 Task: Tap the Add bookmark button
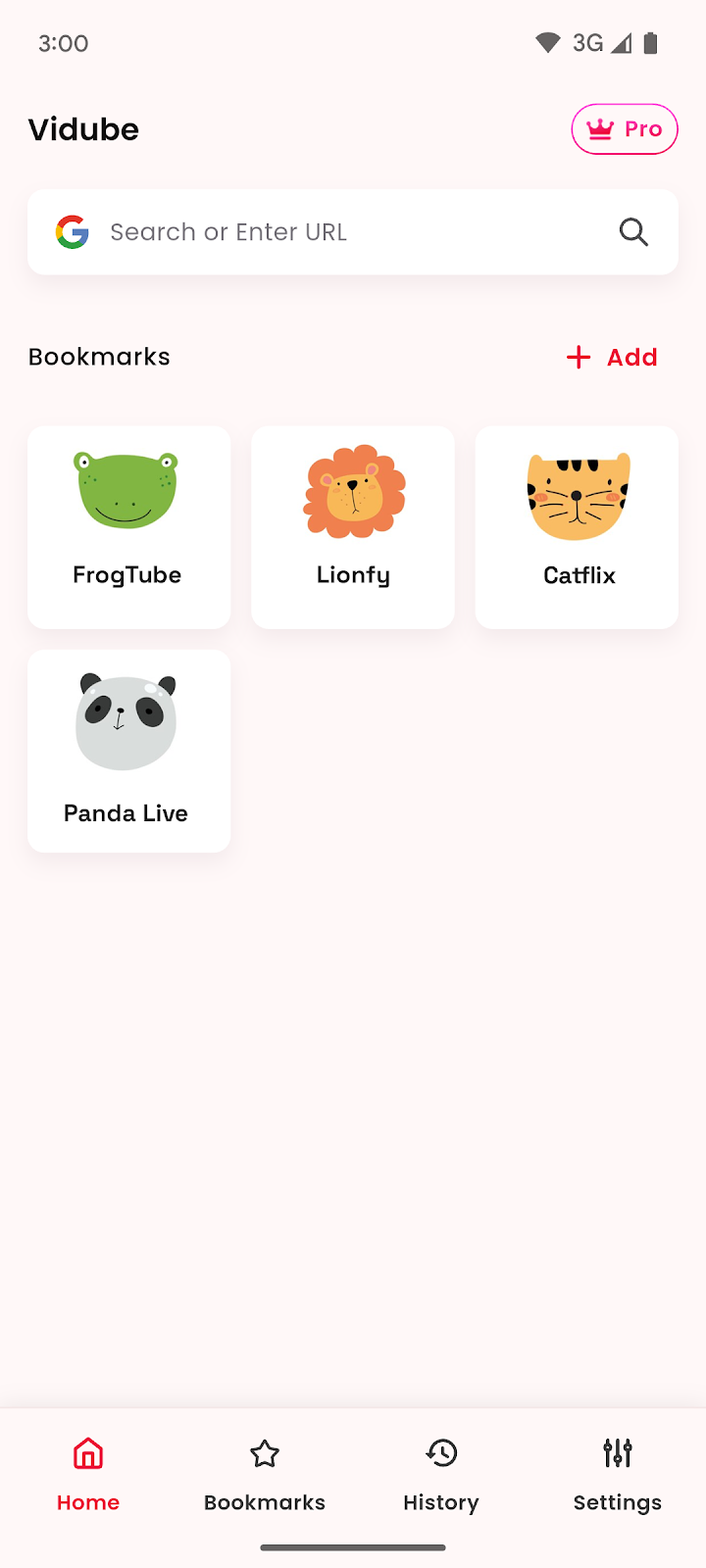(611, 357)
